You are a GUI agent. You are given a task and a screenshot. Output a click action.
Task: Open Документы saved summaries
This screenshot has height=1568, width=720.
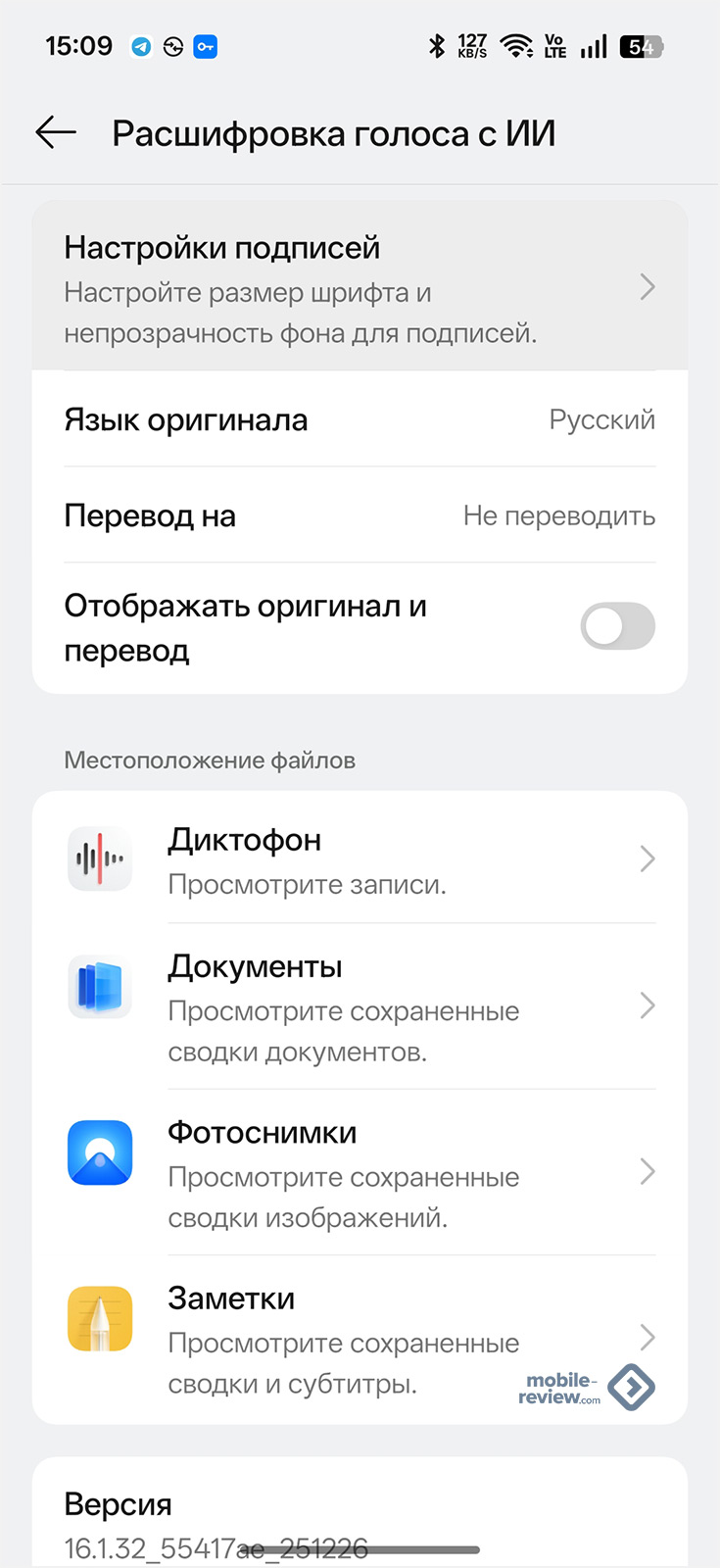tap(360, 1006)
